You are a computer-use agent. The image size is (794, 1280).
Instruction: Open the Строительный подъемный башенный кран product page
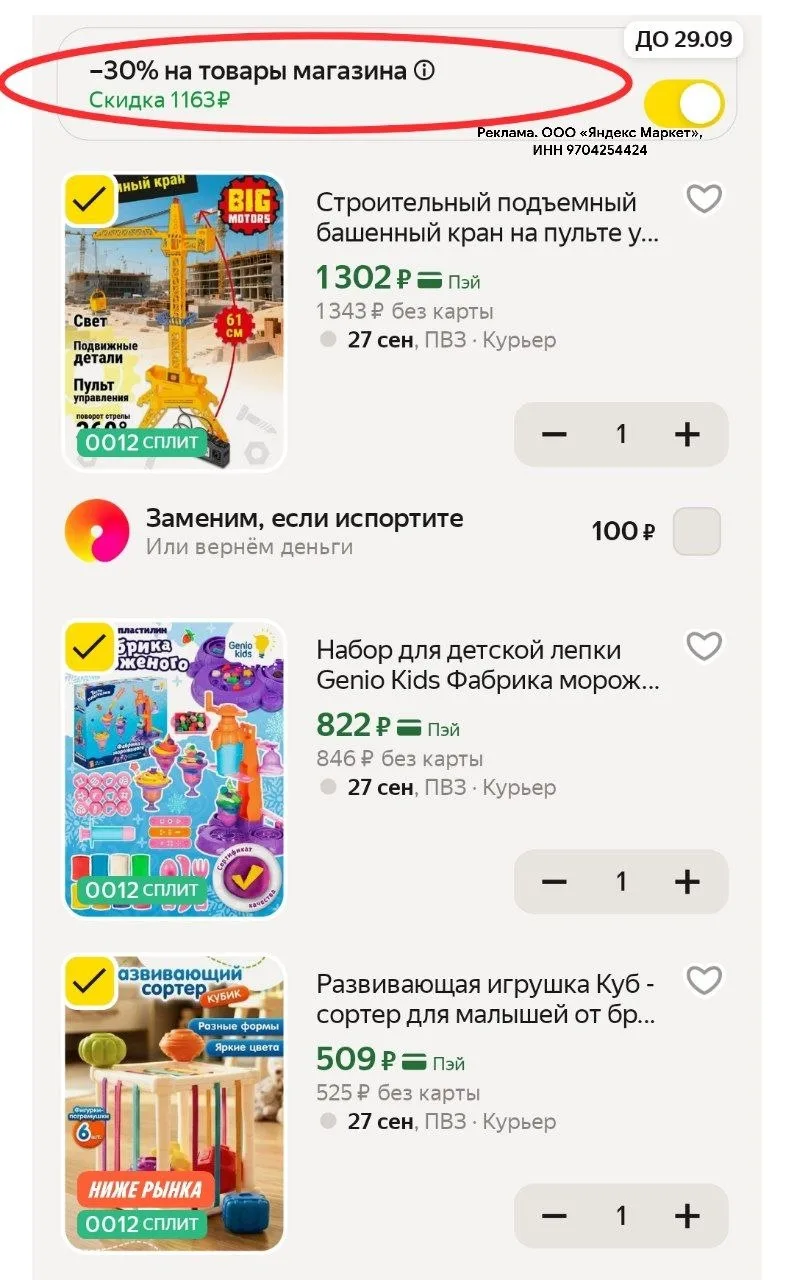click(x=487, y=218)
